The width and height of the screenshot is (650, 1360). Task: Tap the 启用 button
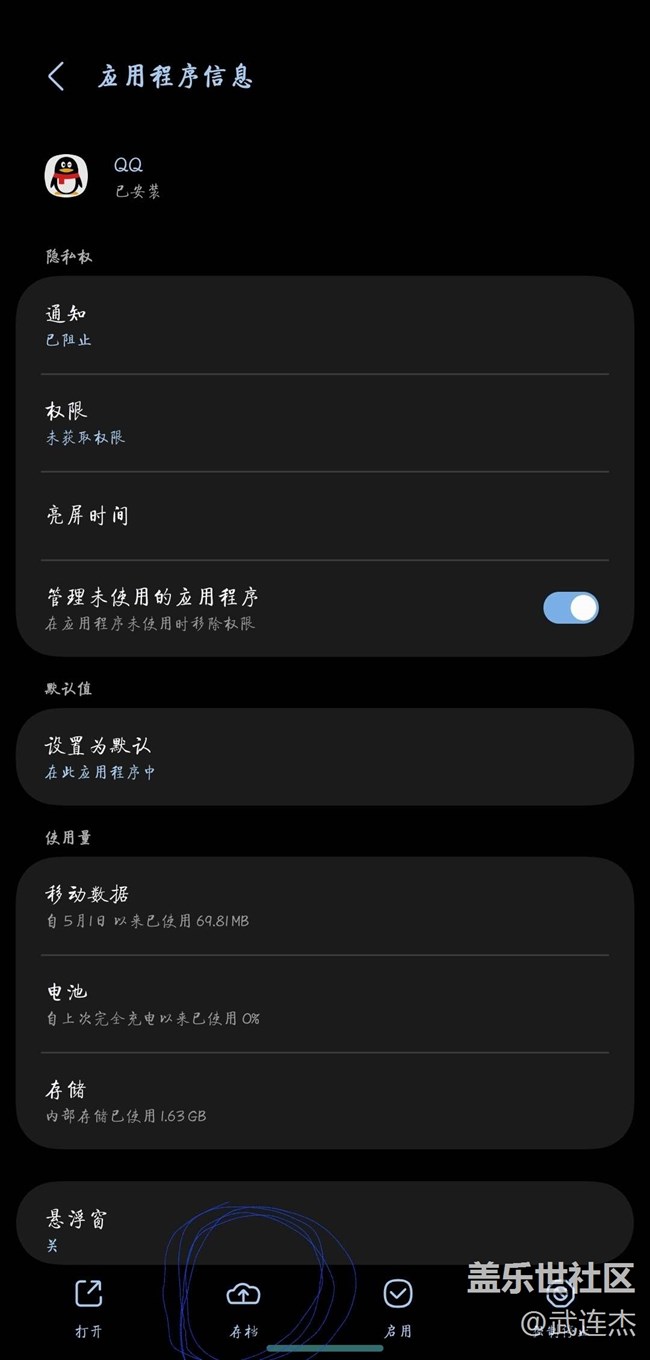click(398, 1308)
